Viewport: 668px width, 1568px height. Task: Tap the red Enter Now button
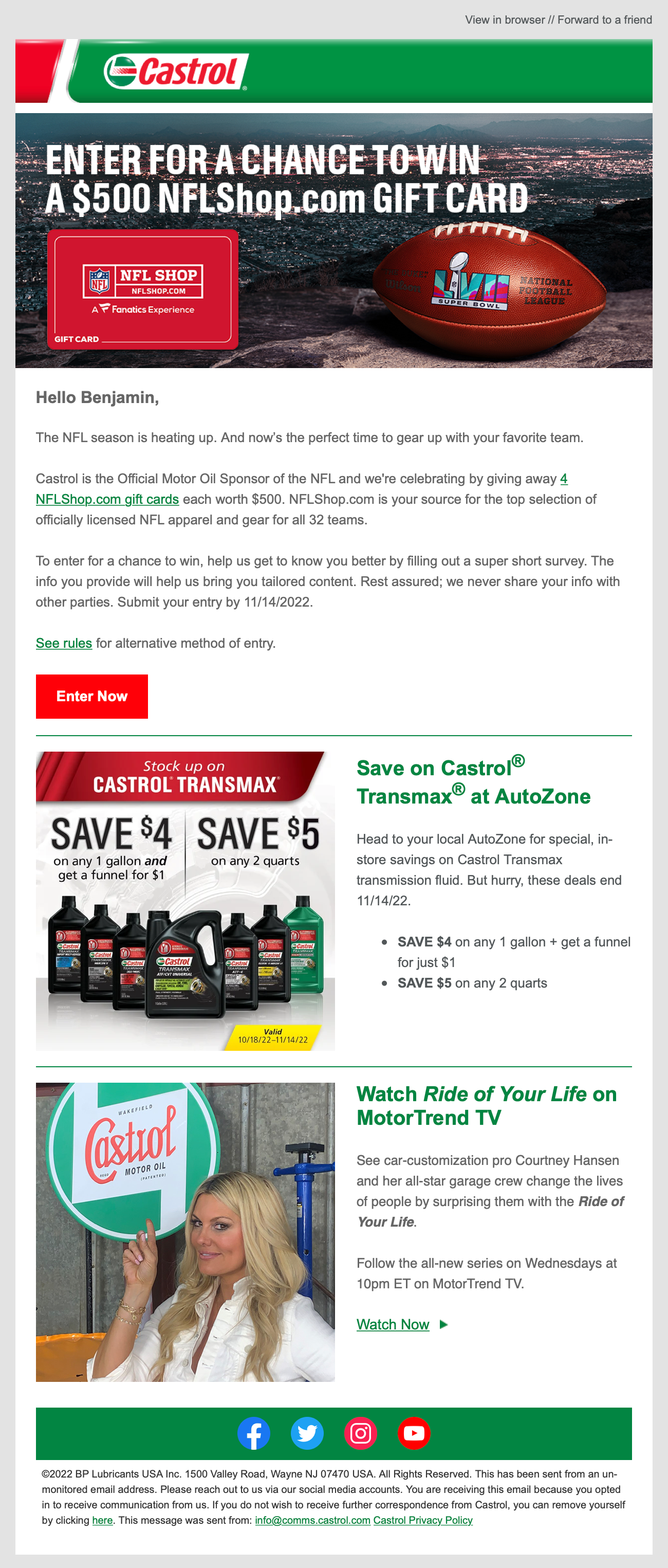click(92, 696)
